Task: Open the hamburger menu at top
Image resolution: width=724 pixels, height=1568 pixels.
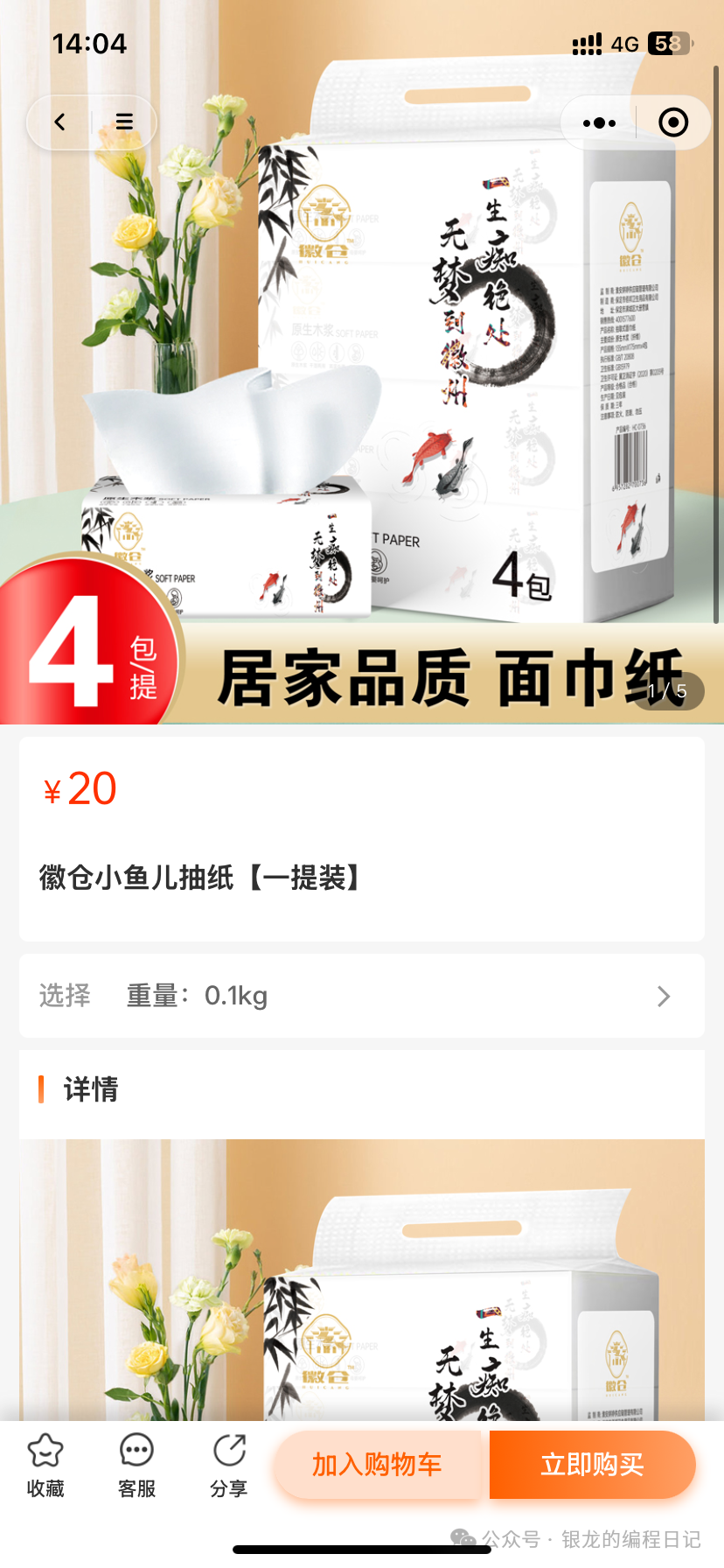Action: point(124,122)
